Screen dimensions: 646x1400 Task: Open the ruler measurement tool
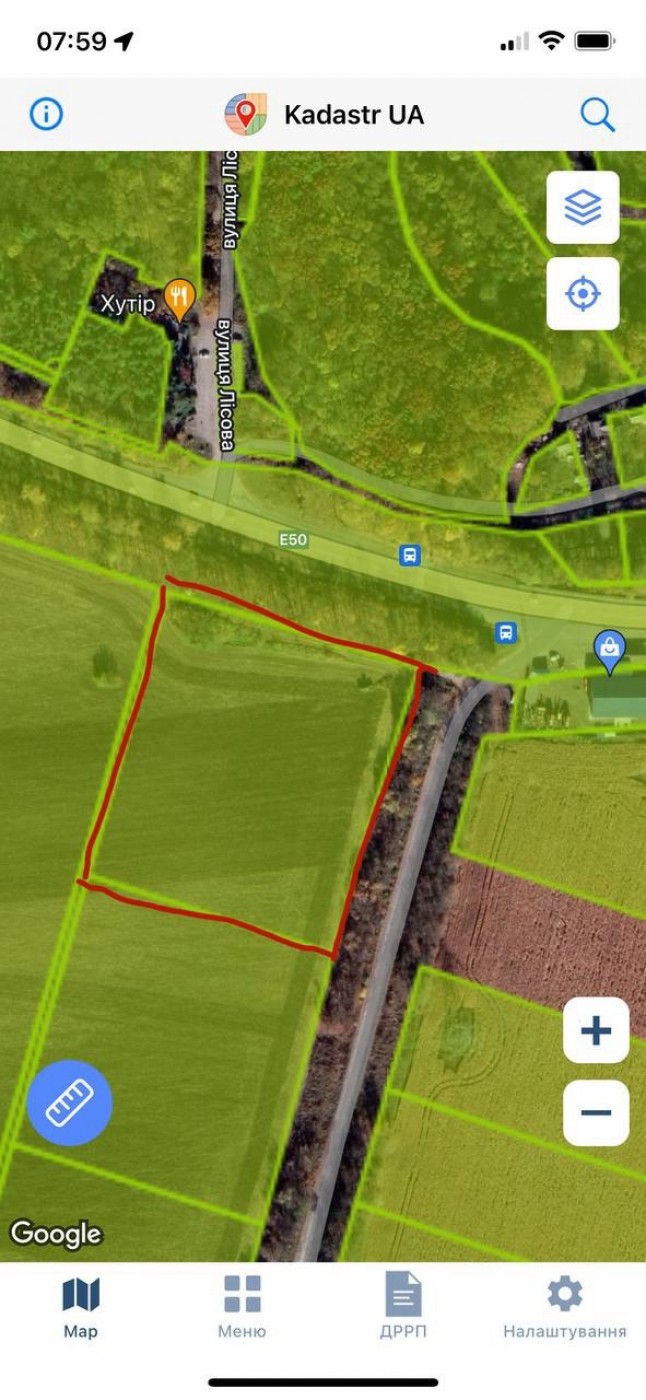[69, 1103]
